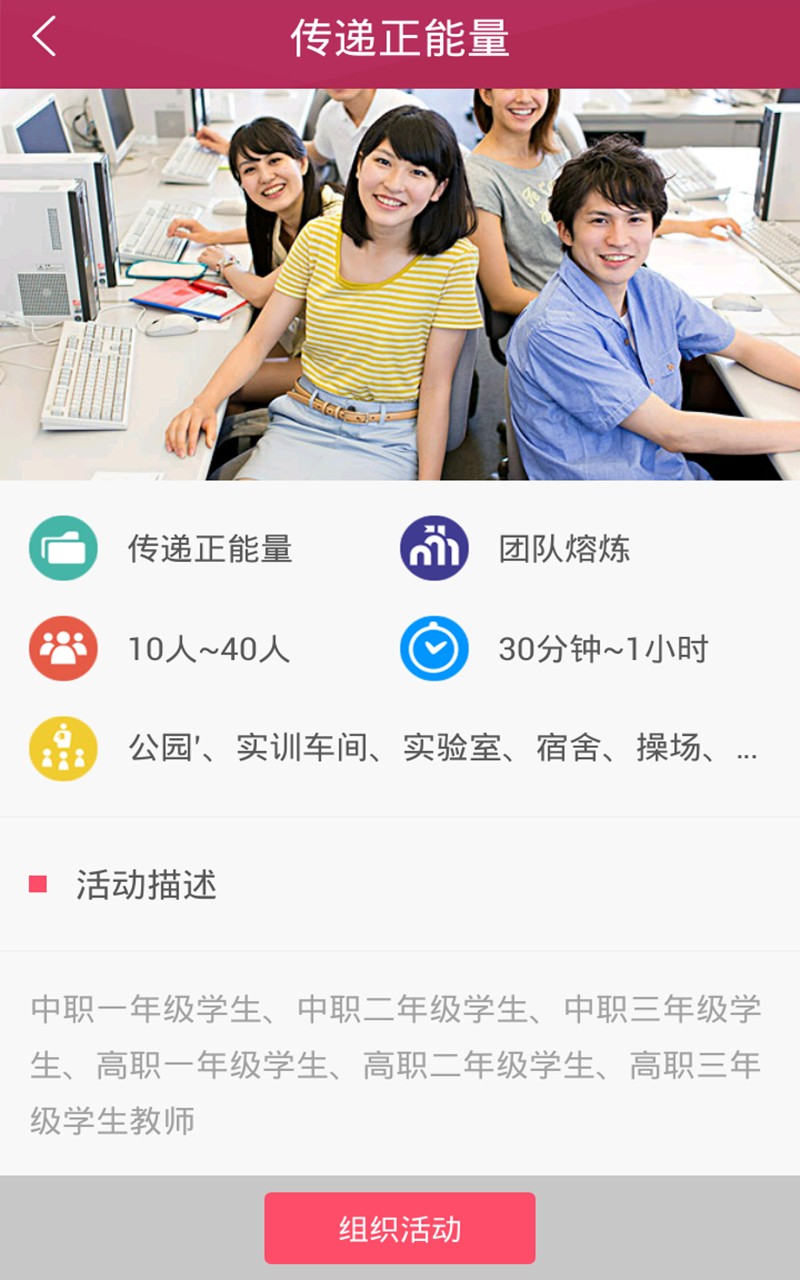This screenshot has width=800, height=1280.
Task: Select the purple 团队熔炼 category icon
Action: (x=435, y=549)
